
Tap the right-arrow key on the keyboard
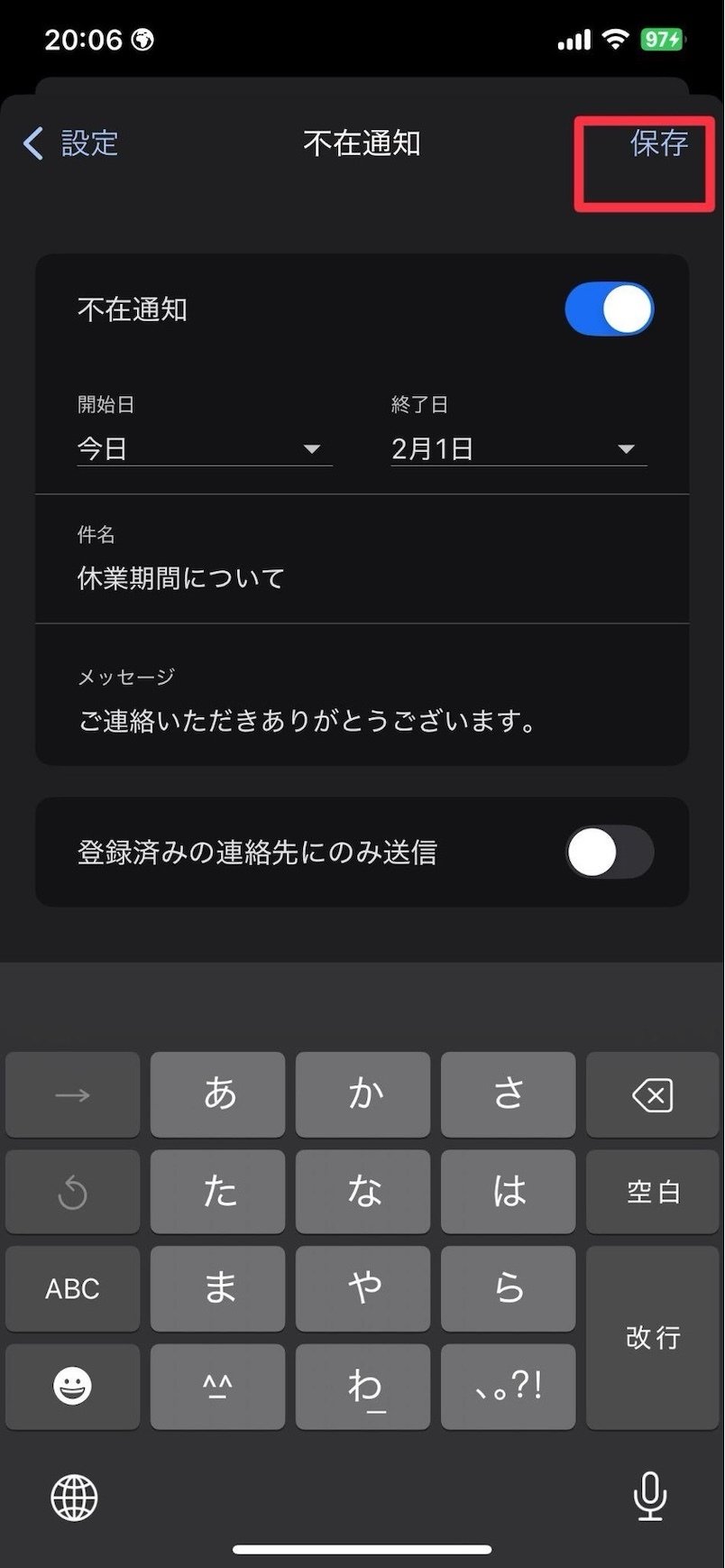pos(72,1094)
